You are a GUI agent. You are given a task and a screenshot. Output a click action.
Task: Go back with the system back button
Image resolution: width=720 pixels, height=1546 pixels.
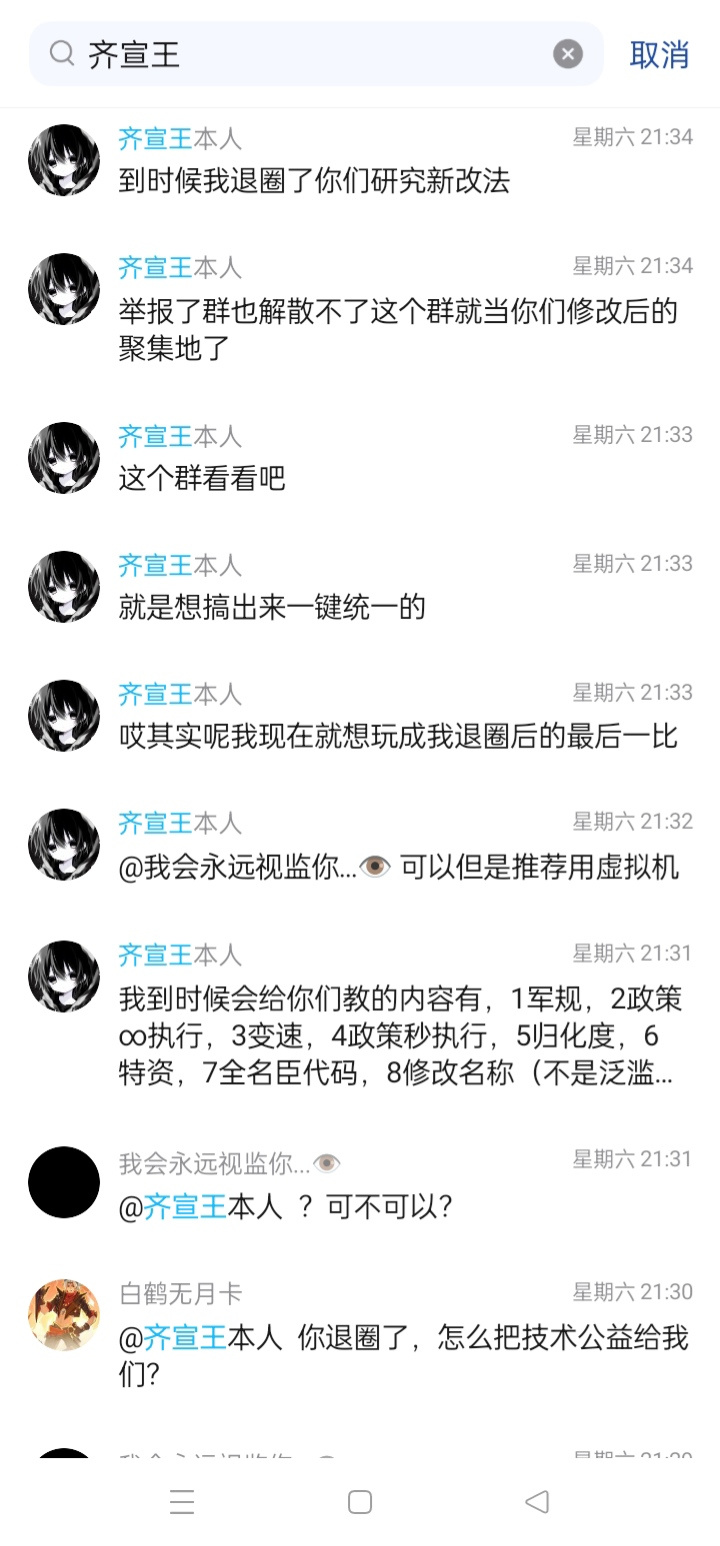537,1501
